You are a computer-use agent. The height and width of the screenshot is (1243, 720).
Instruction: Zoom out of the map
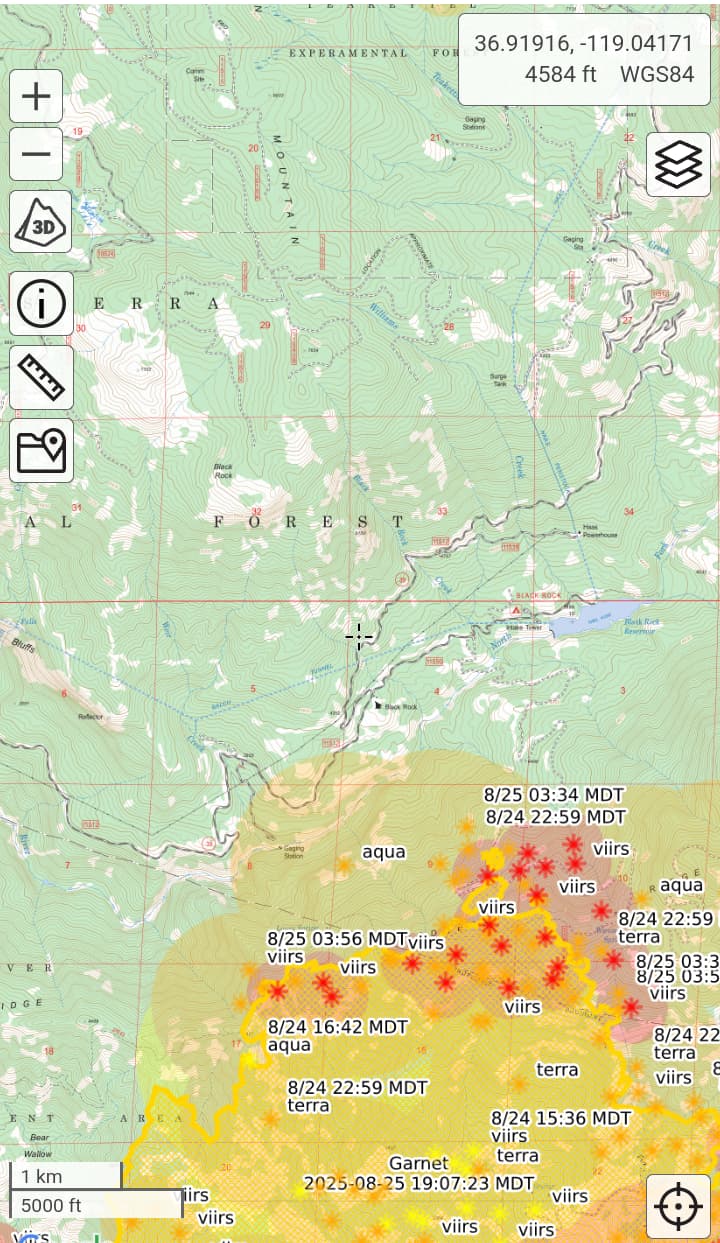pos(36,154)
